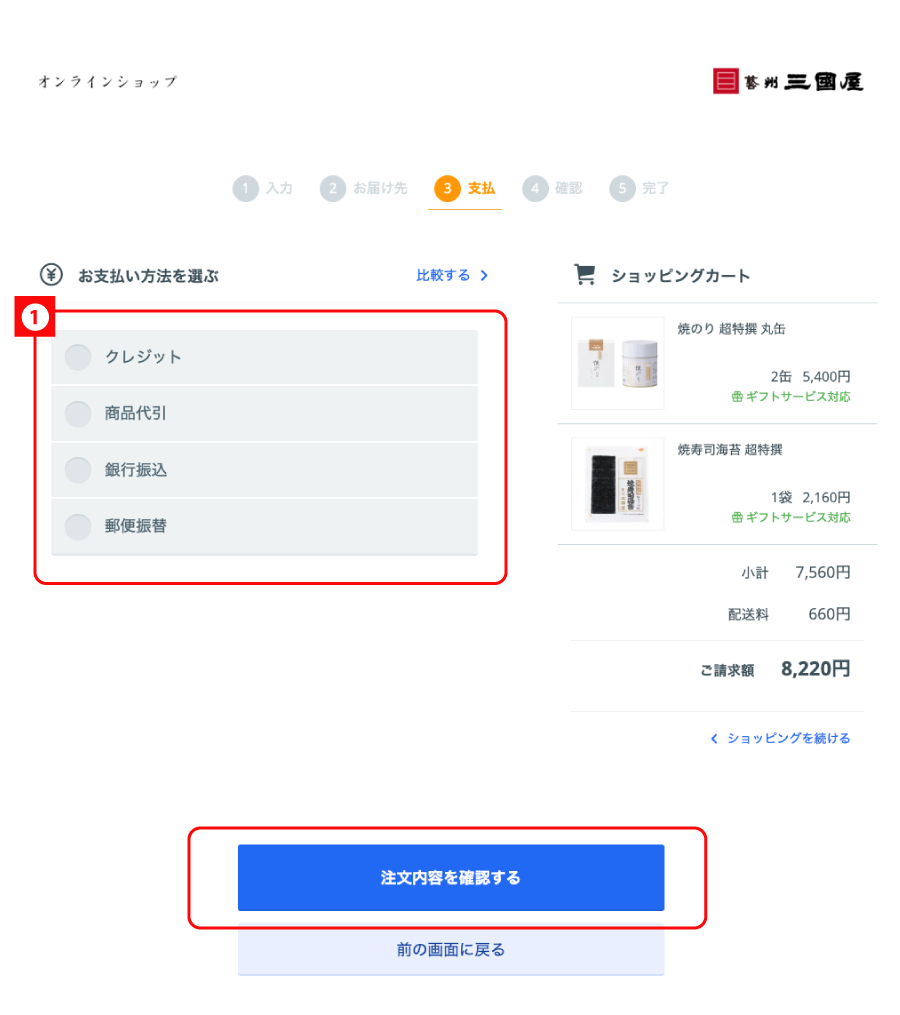Viewport: 900px width, 1015px height.
Task: Go back with 前の画面に戻る
Action: pos(450,950)
